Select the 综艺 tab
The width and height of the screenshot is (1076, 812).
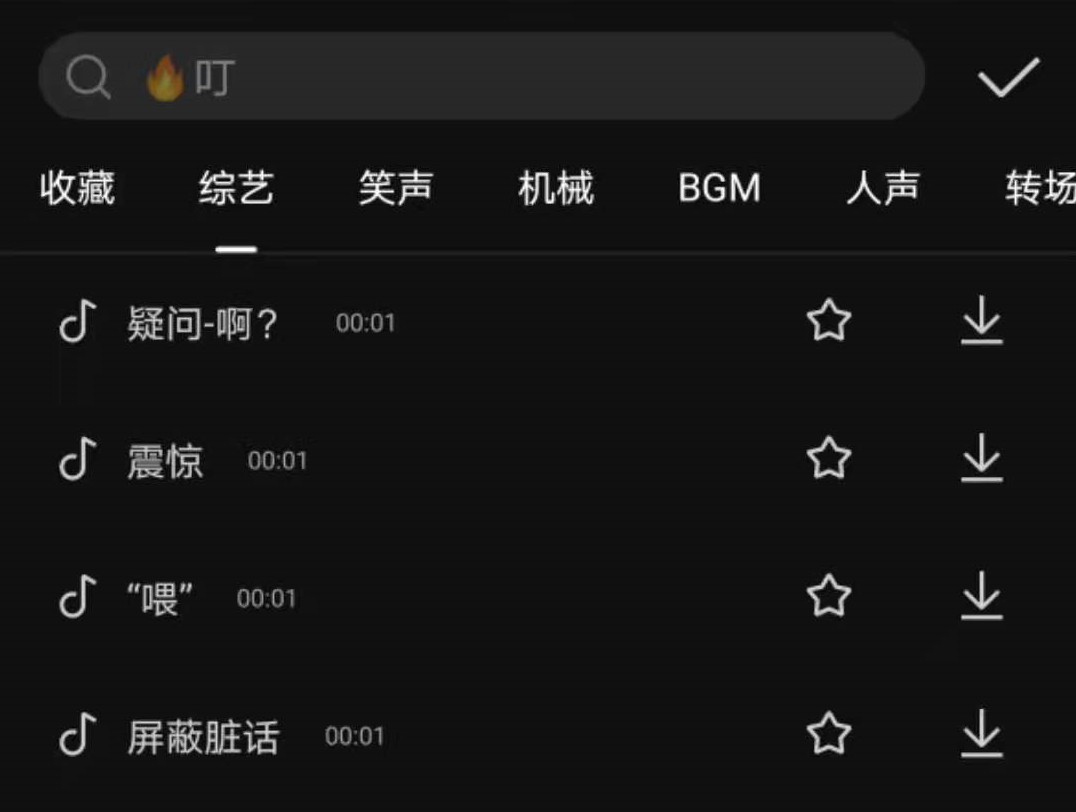[x=236, y=188]
